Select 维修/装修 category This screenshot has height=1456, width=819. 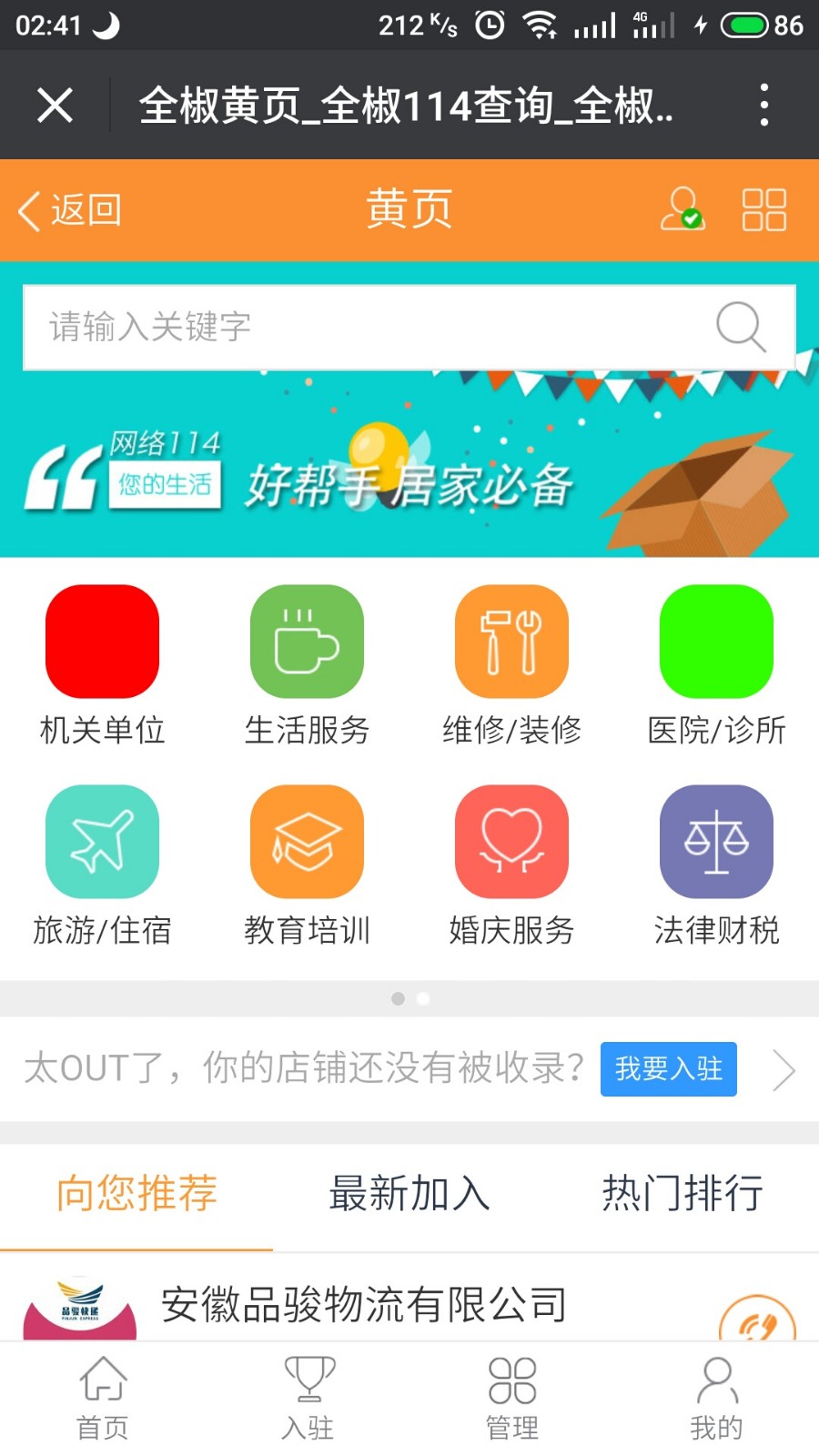(511, 666)
